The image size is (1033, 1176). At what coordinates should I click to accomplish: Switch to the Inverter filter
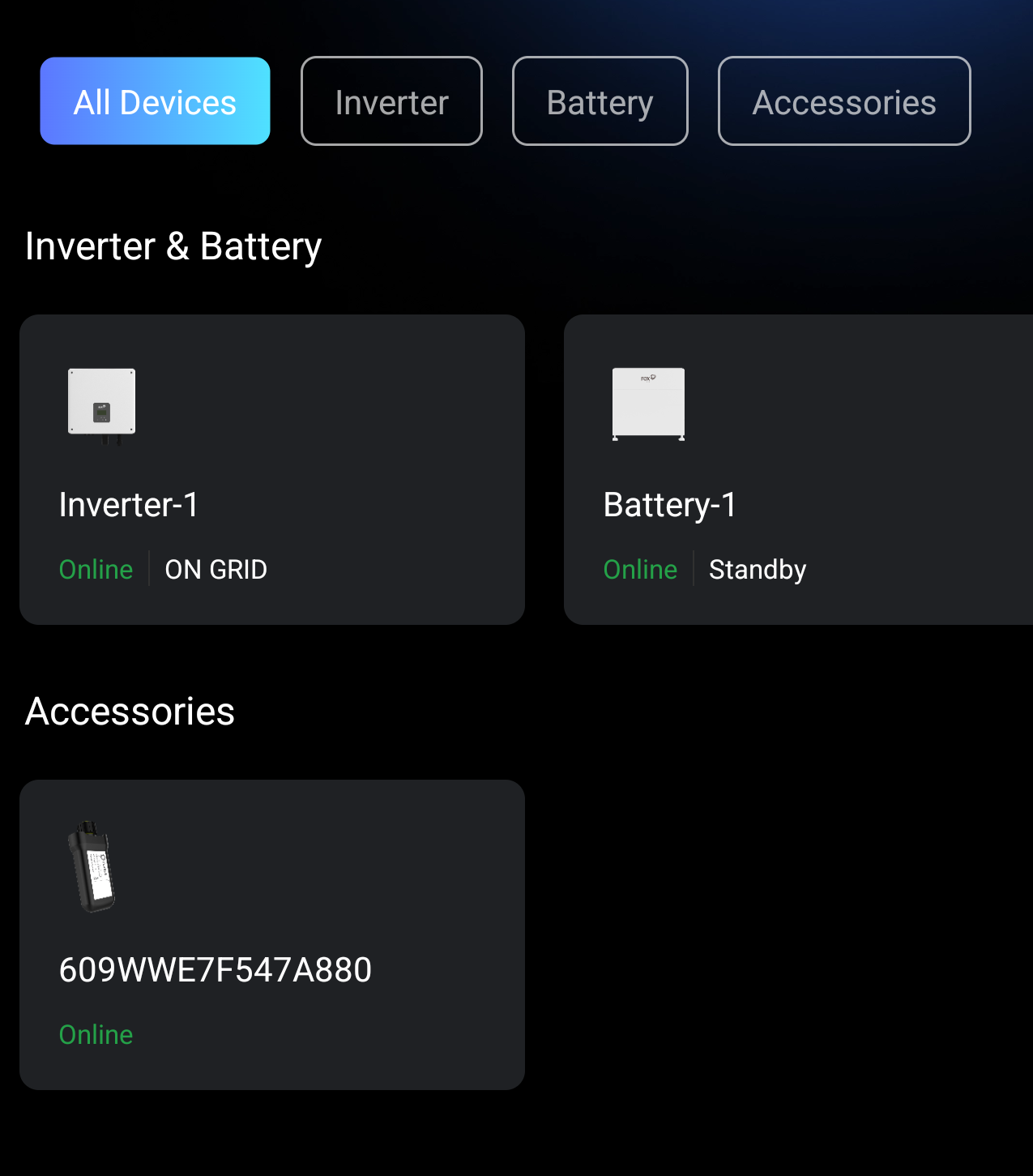click(391, 101)
